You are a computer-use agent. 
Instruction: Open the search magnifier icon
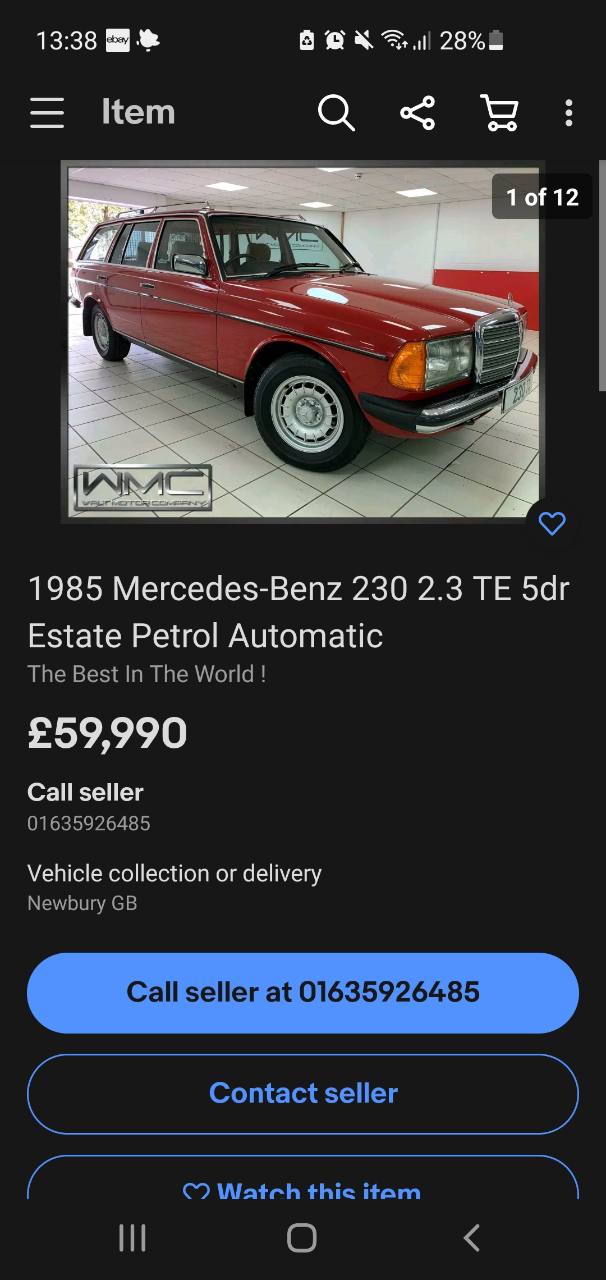pyautogui.click(x=336, y=112)
